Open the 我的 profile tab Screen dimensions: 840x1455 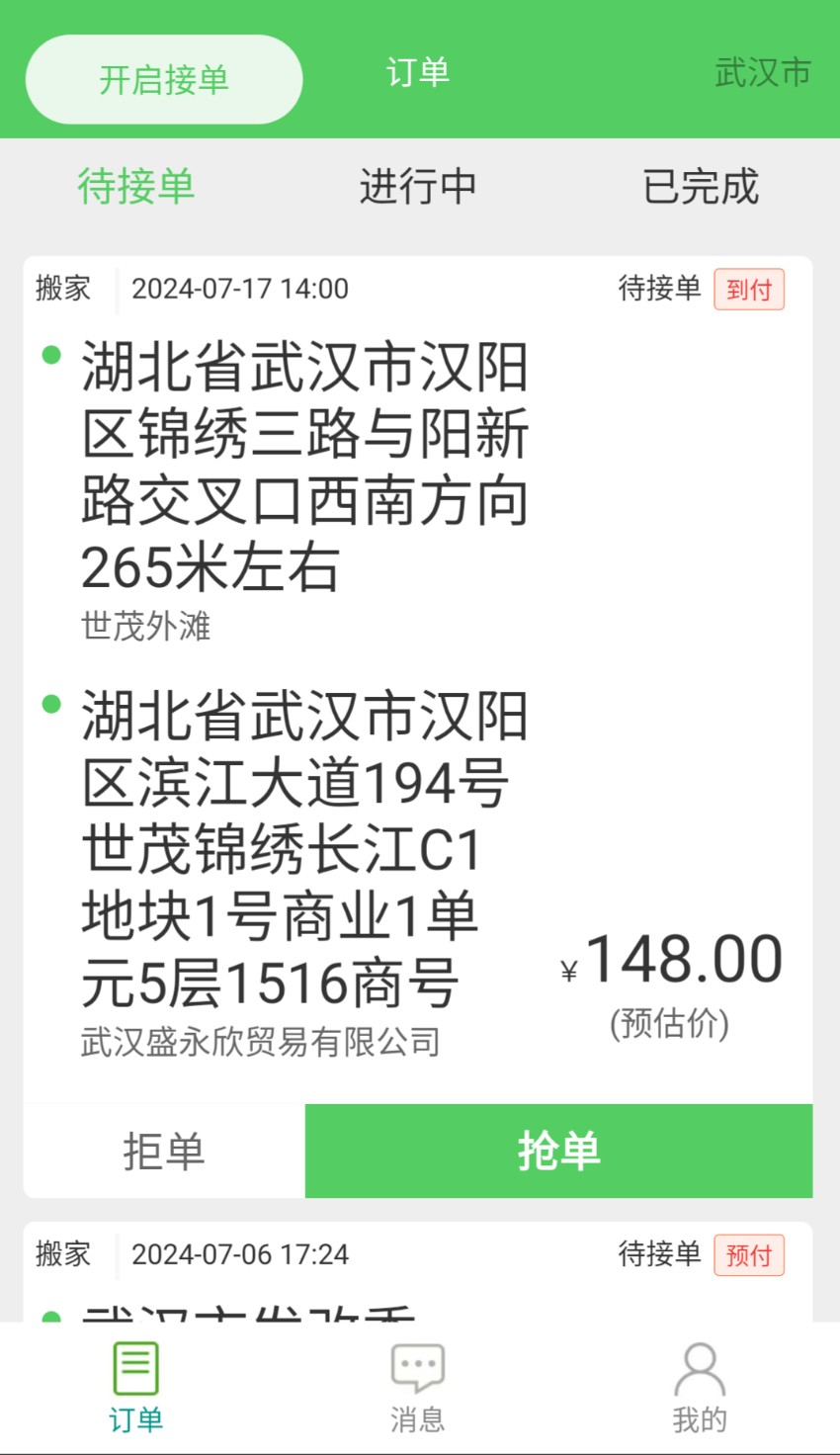click(700, 1388)
